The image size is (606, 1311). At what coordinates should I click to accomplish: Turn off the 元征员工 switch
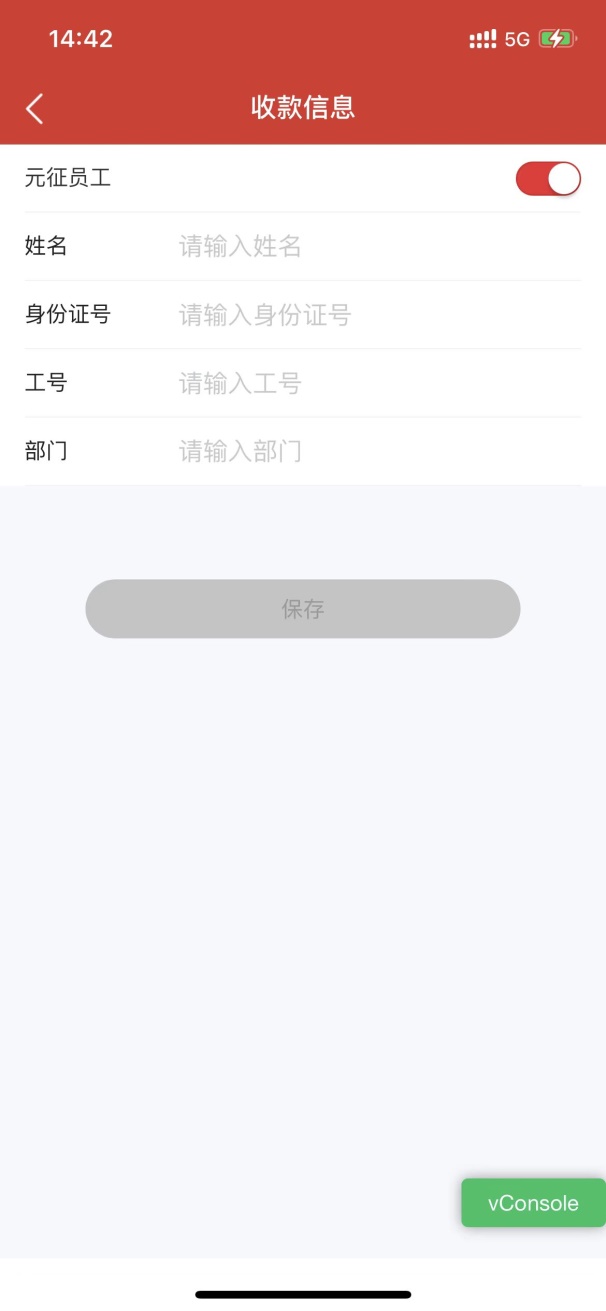tap(548, 179)
